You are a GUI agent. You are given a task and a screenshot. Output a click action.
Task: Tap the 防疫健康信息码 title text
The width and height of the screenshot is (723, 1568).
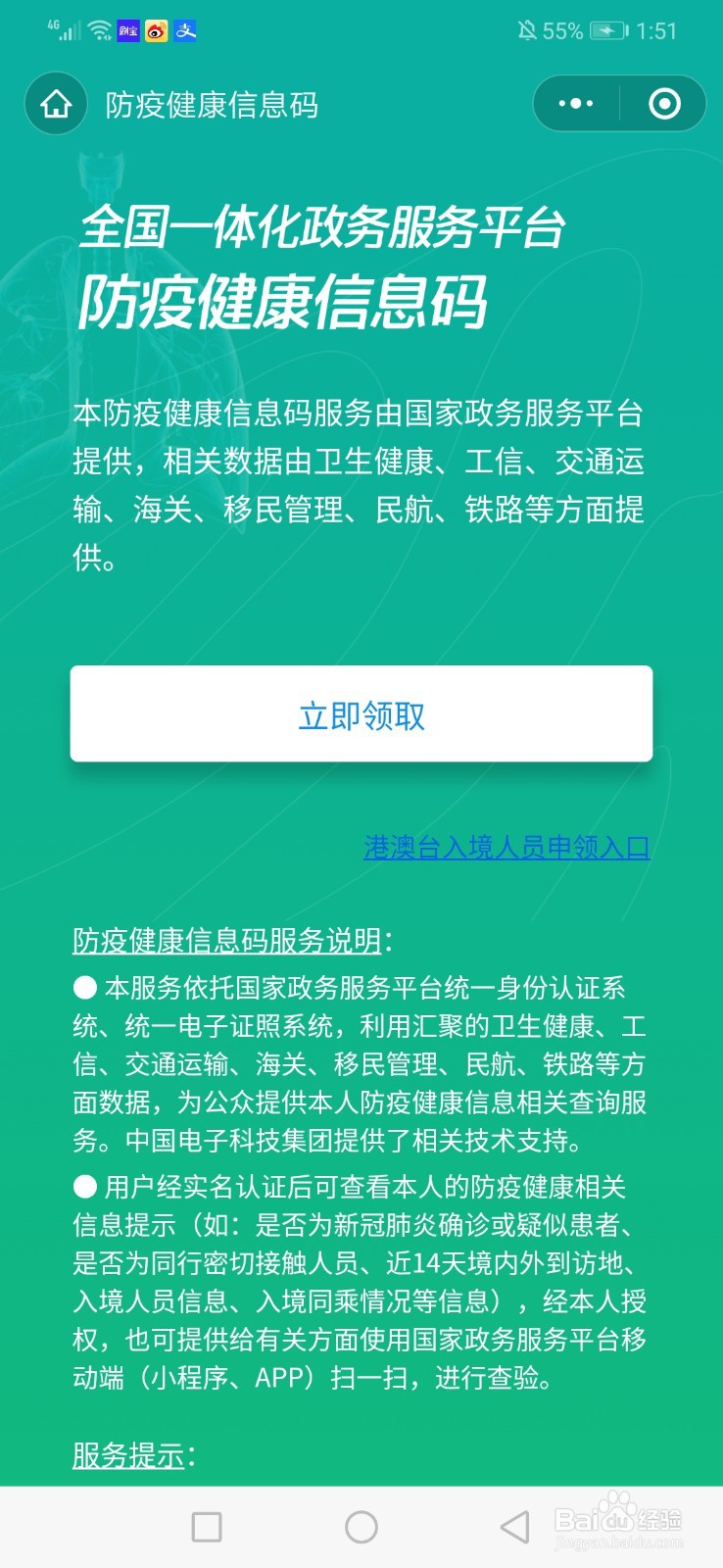(213, 103)
